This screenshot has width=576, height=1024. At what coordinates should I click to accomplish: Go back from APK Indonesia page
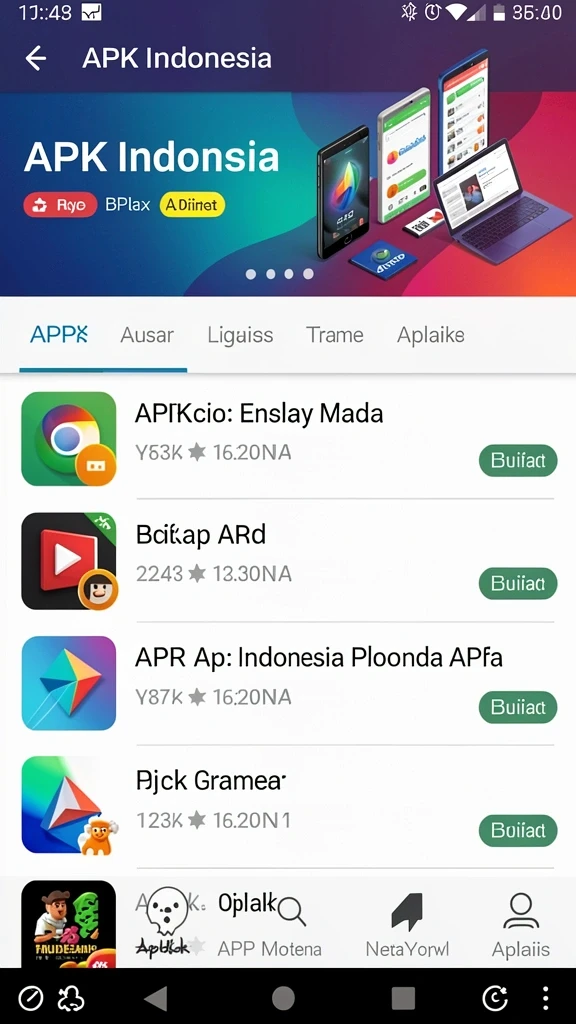click(x=36, y=58)
